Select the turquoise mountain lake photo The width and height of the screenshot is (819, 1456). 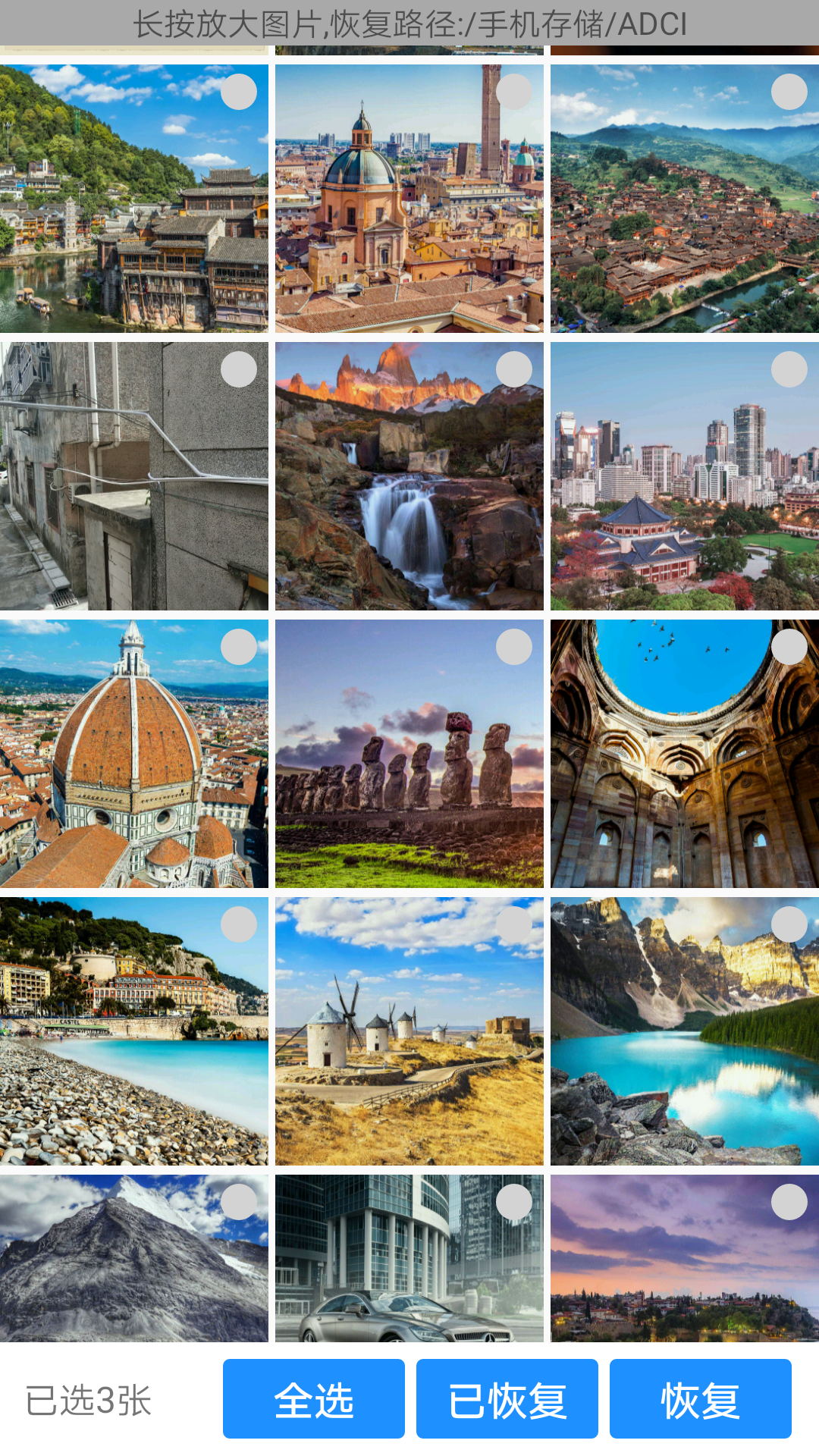(789, 924)
